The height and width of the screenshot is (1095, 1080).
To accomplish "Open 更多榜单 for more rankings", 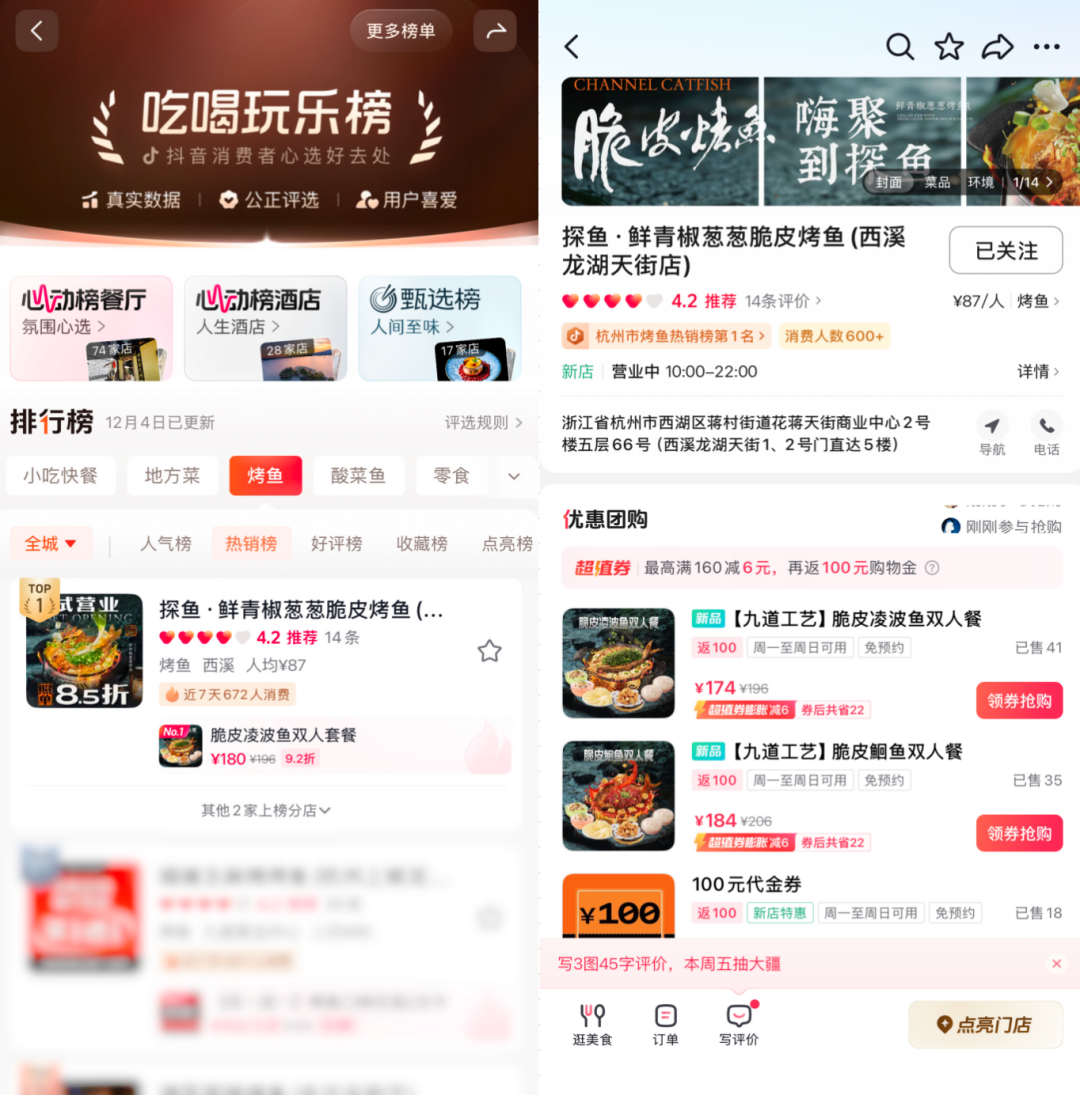I will [400, 31].
